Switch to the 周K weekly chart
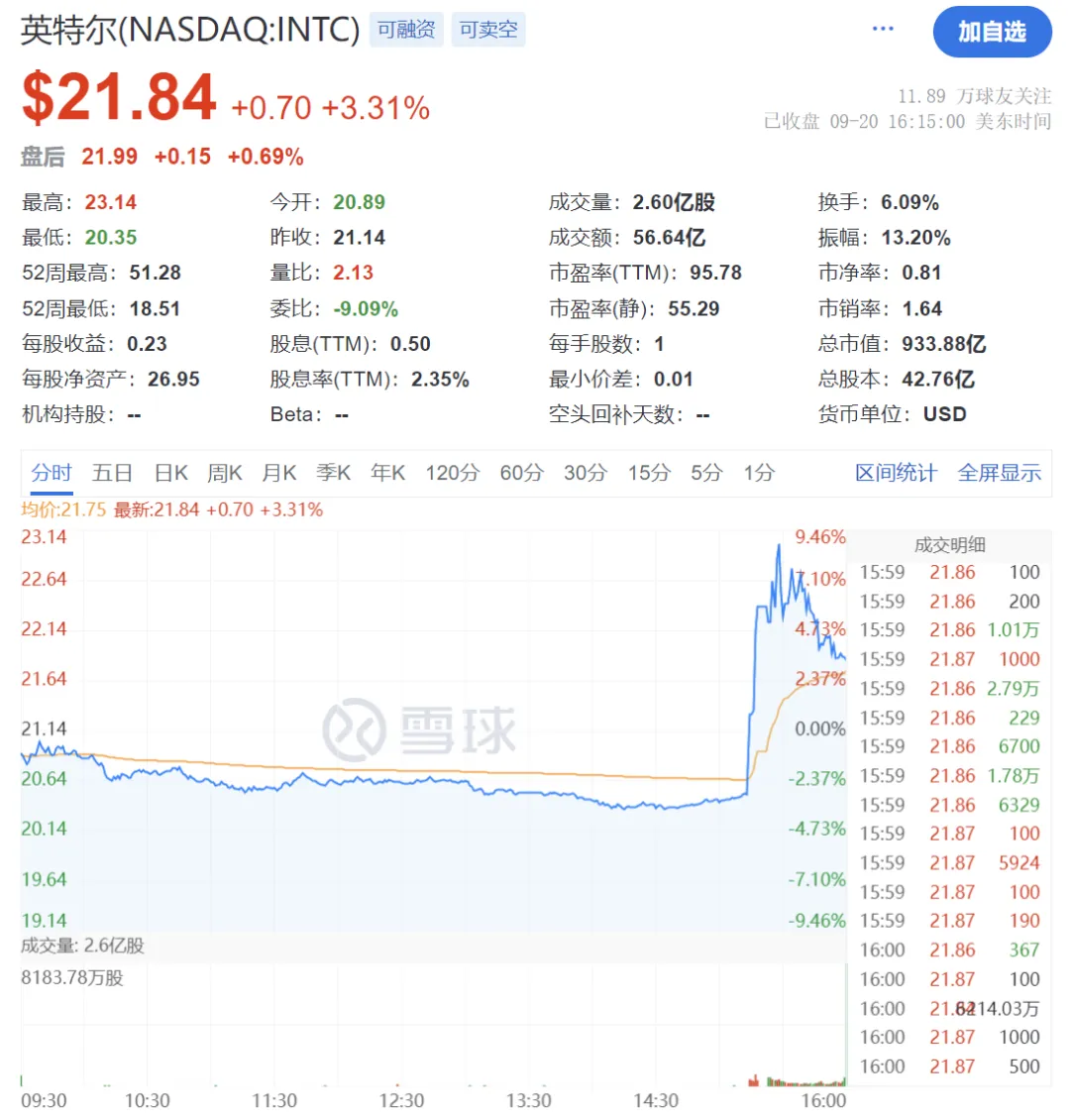The image size is (1070, 1120). point(225,473)
